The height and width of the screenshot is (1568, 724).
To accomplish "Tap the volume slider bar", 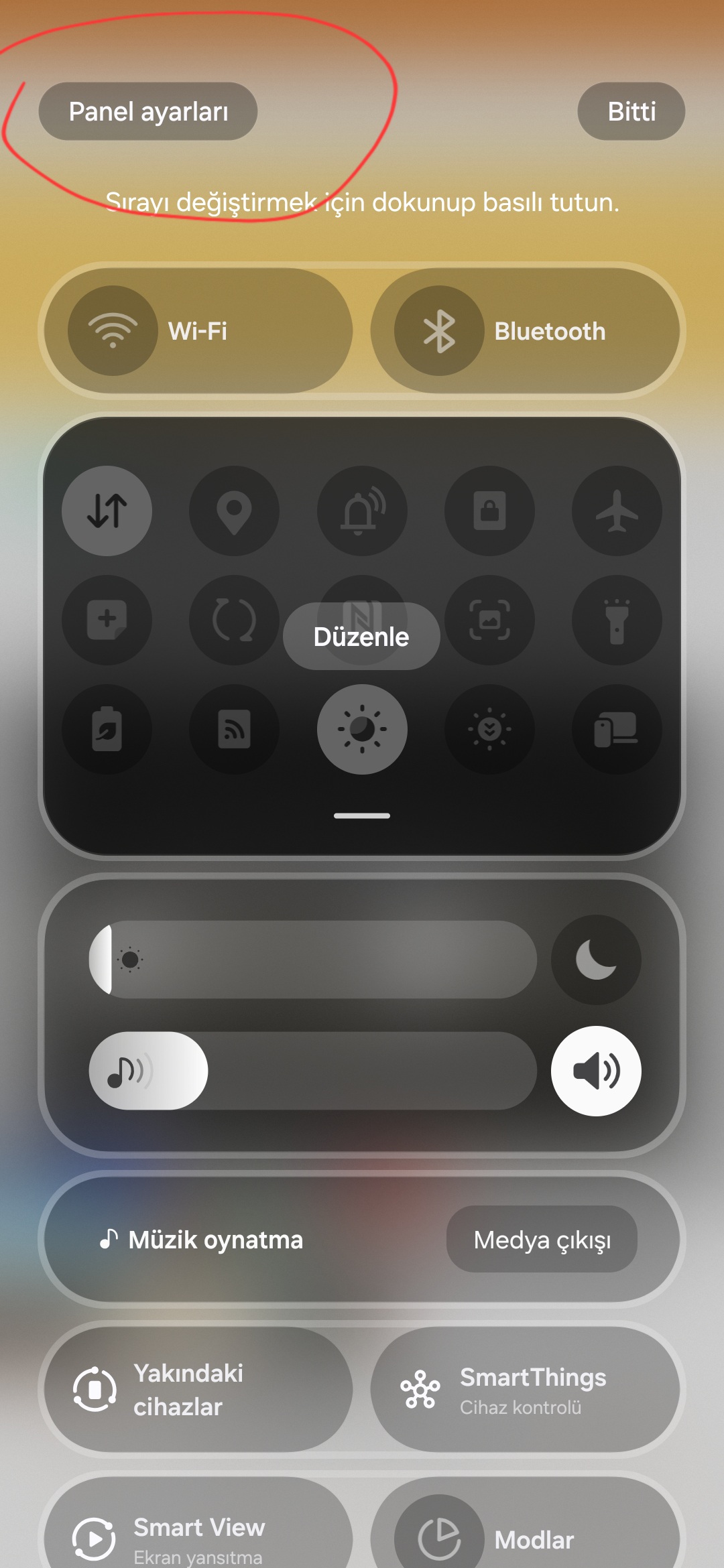I will point(312,1071).
